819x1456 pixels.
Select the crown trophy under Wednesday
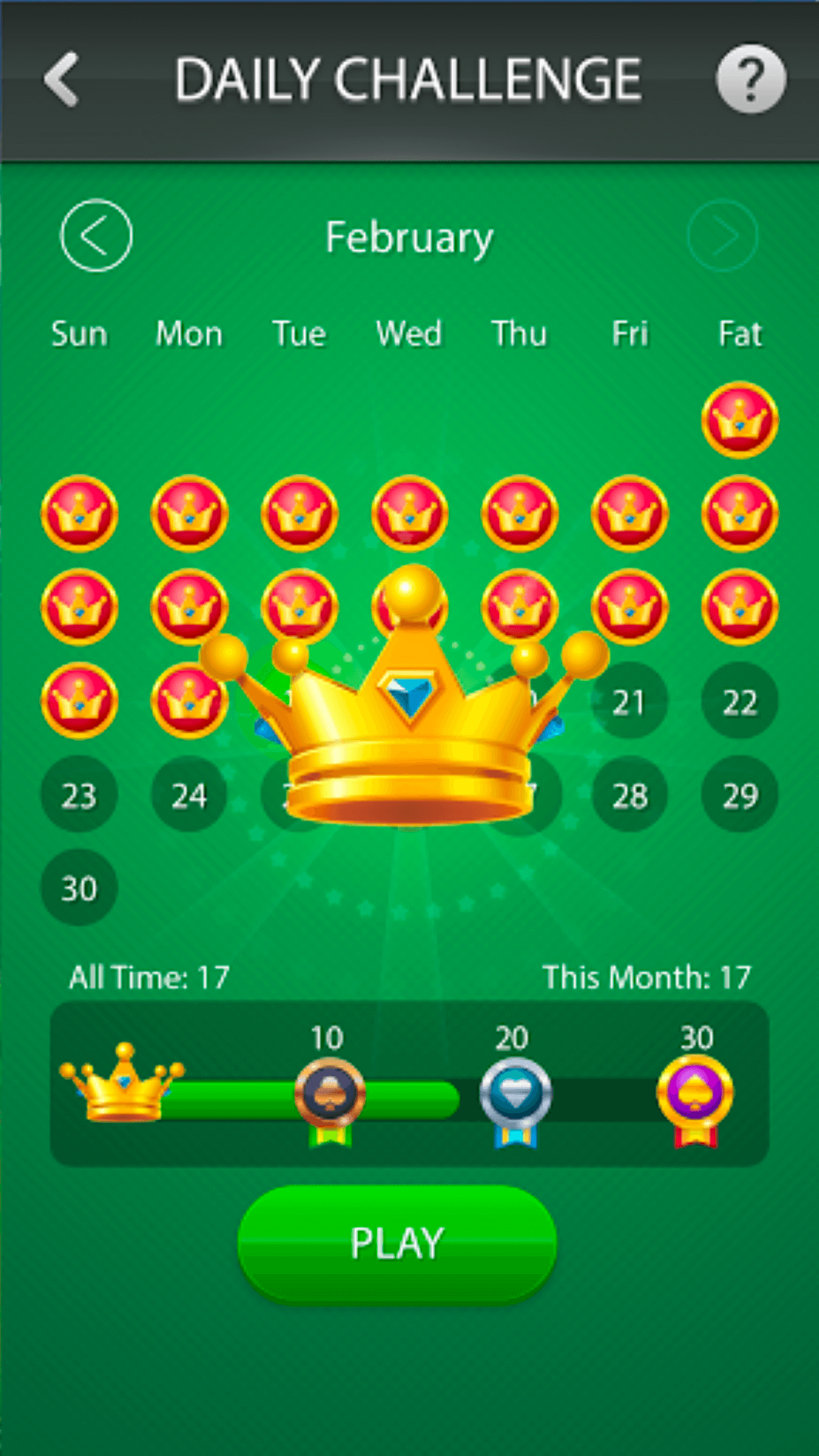pos(409,513)
